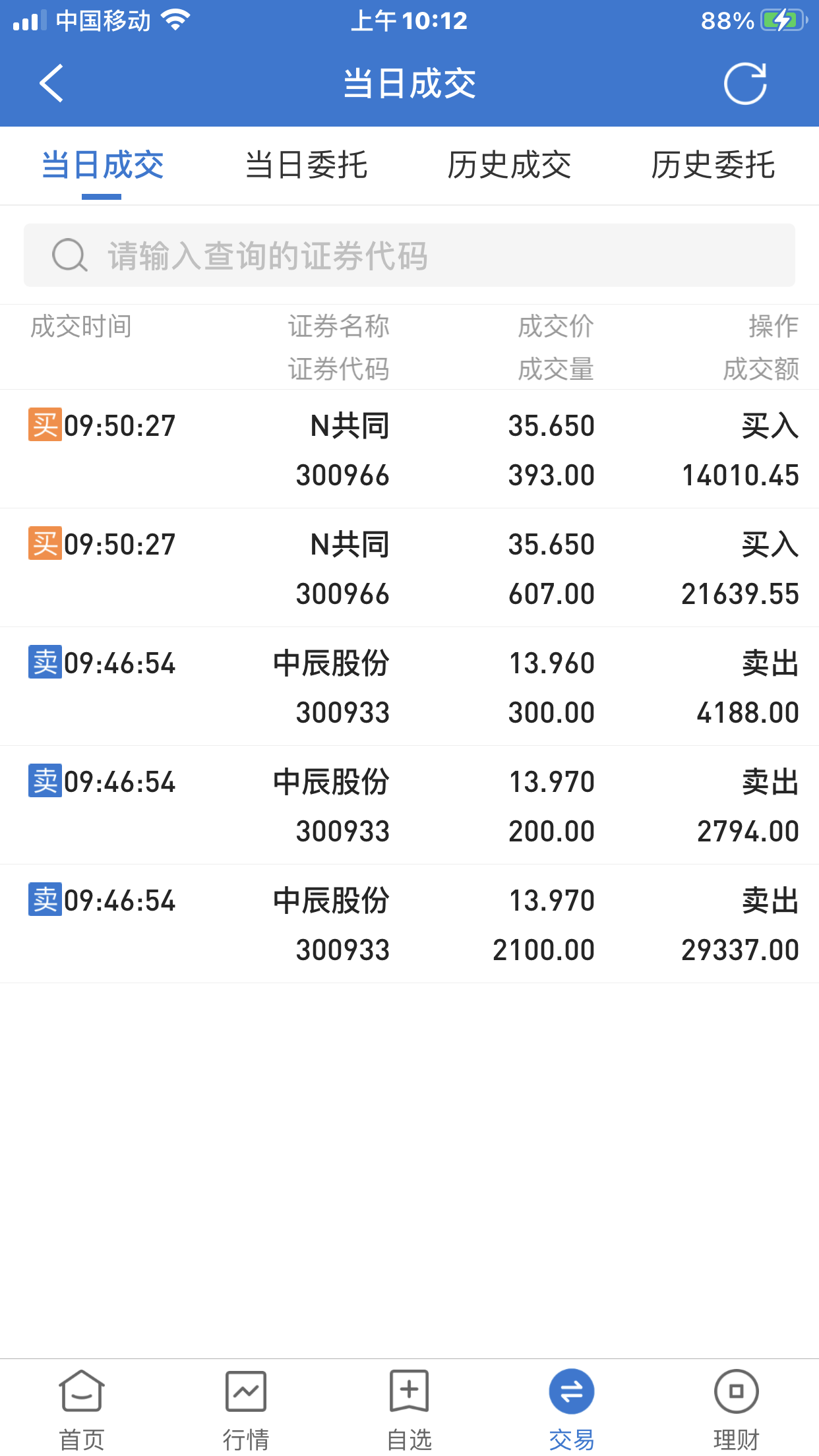Tap the securities code search field
This screenshot has height=1456, width=819.
409,255
